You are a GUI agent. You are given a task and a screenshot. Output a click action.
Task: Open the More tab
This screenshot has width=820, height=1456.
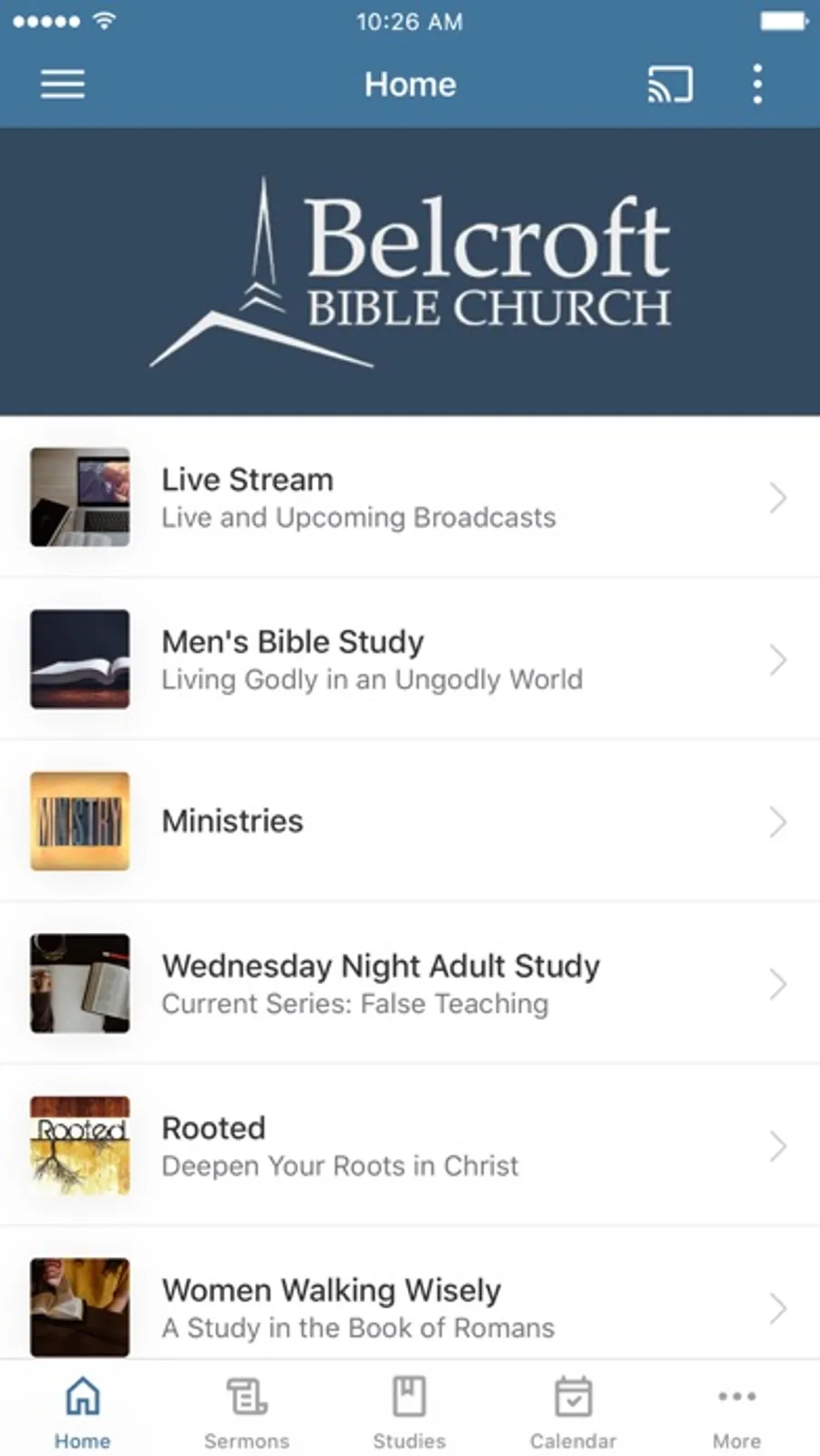pyautogui.click(x=736, y=1412)
